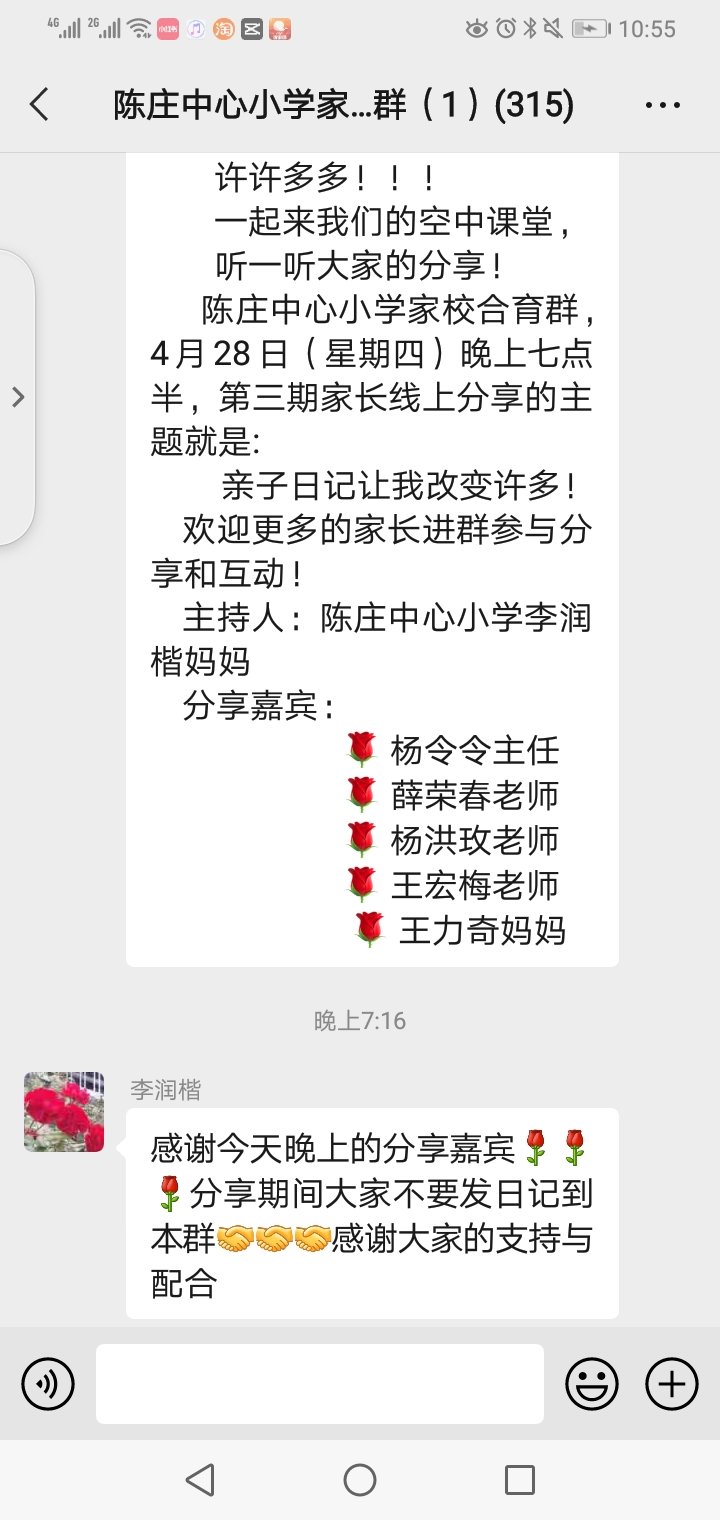The width and height of the screenshot is (720, 1520).
Task: Tap the plus icon for more attachments
Action: (671, 1383)
